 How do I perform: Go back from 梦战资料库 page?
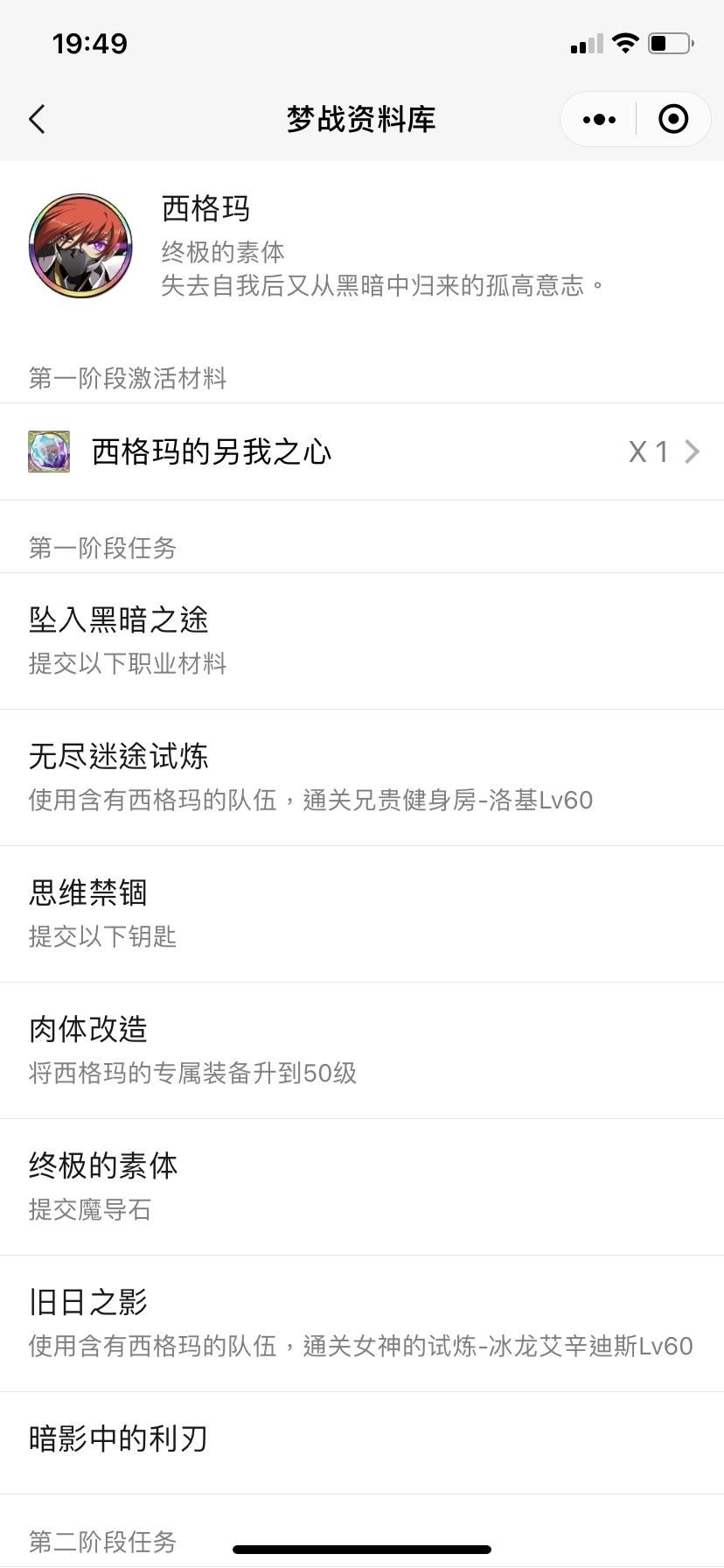(37, 120)
